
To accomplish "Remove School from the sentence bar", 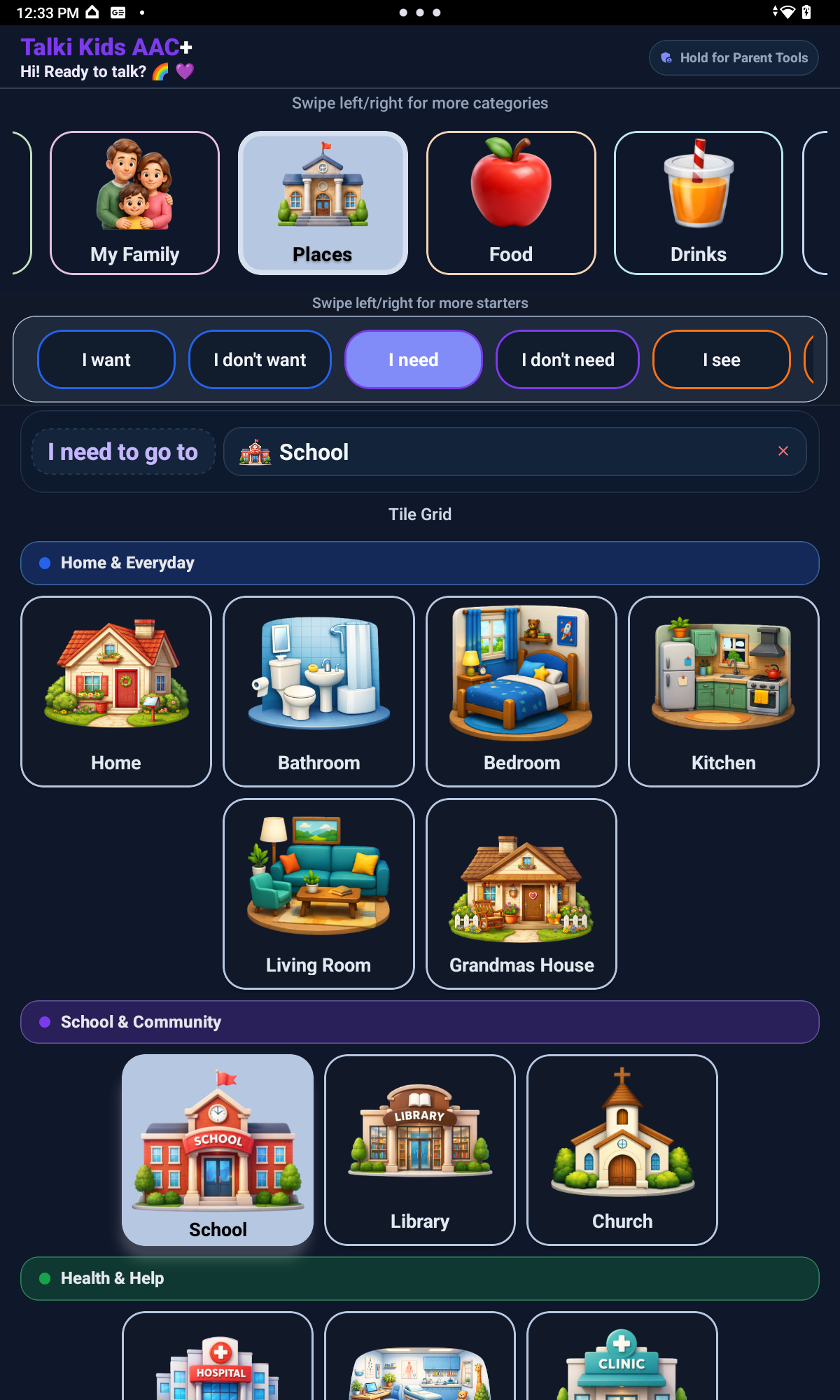I will [x=783, y=451].
